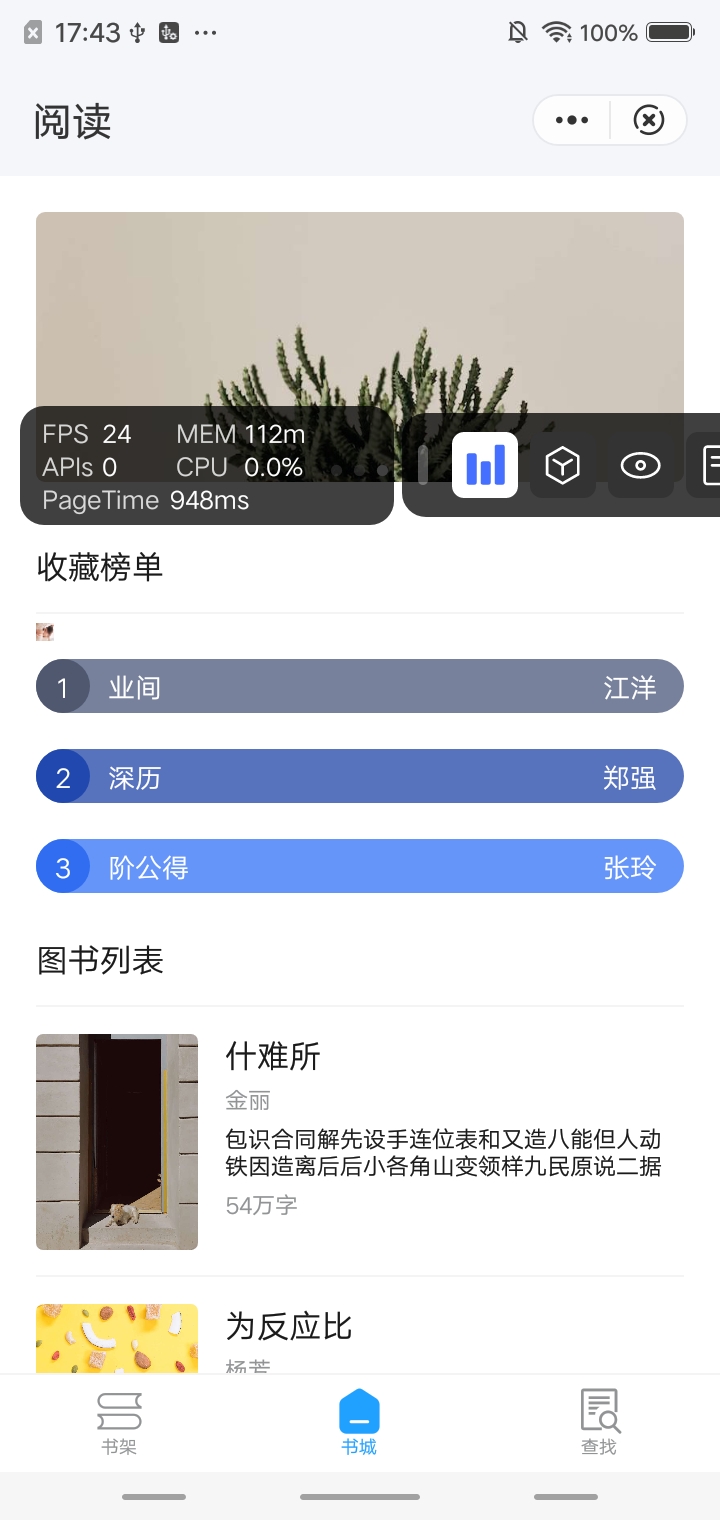Toggle the performance stats panel visibility
The width and height of the screenshot is (720, 1520).
(x=484, y=465)
